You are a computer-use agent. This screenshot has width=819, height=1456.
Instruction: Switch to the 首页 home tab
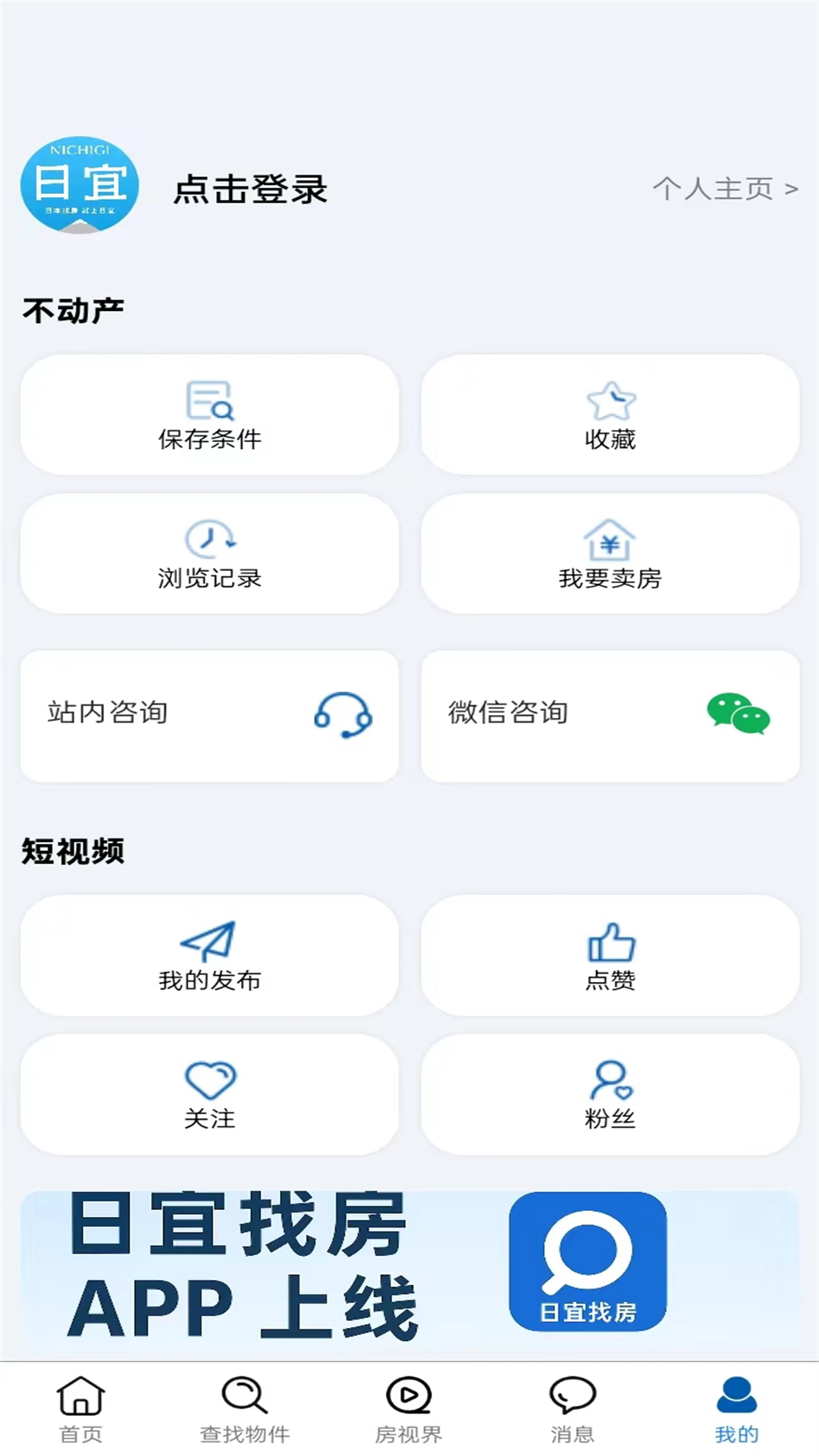click(x=81, y=1409)
